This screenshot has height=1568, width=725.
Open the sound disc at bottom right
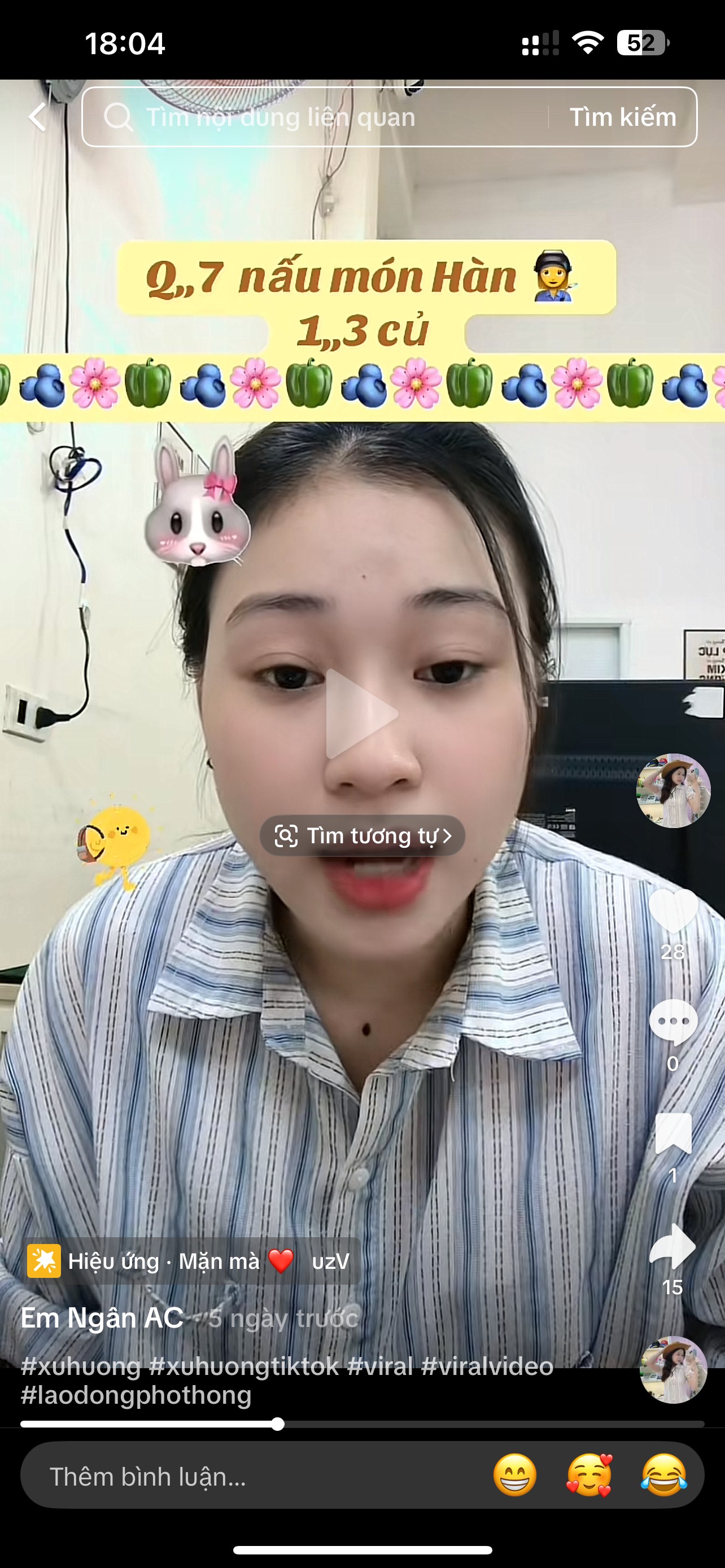click(672, 1369)
